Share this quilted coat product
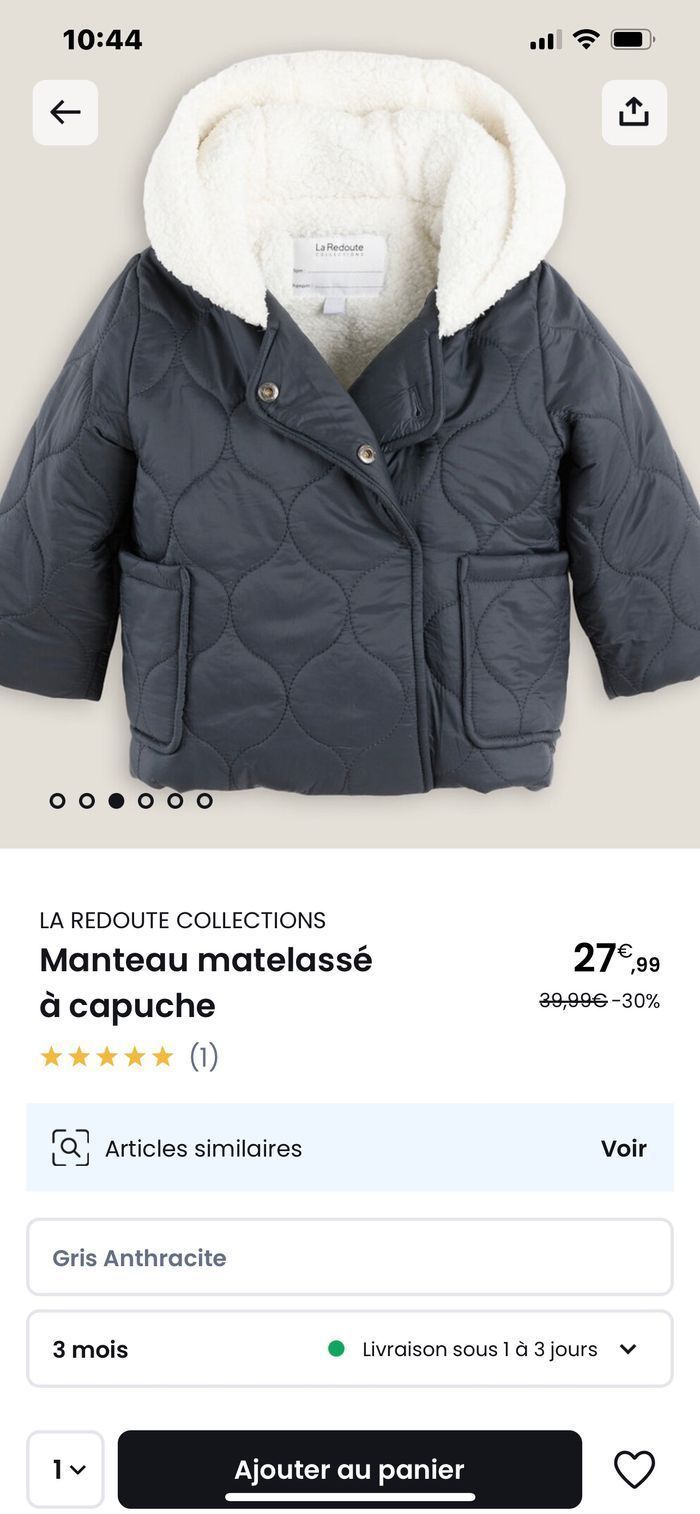 pyautogui.click(x=634, y=112)
